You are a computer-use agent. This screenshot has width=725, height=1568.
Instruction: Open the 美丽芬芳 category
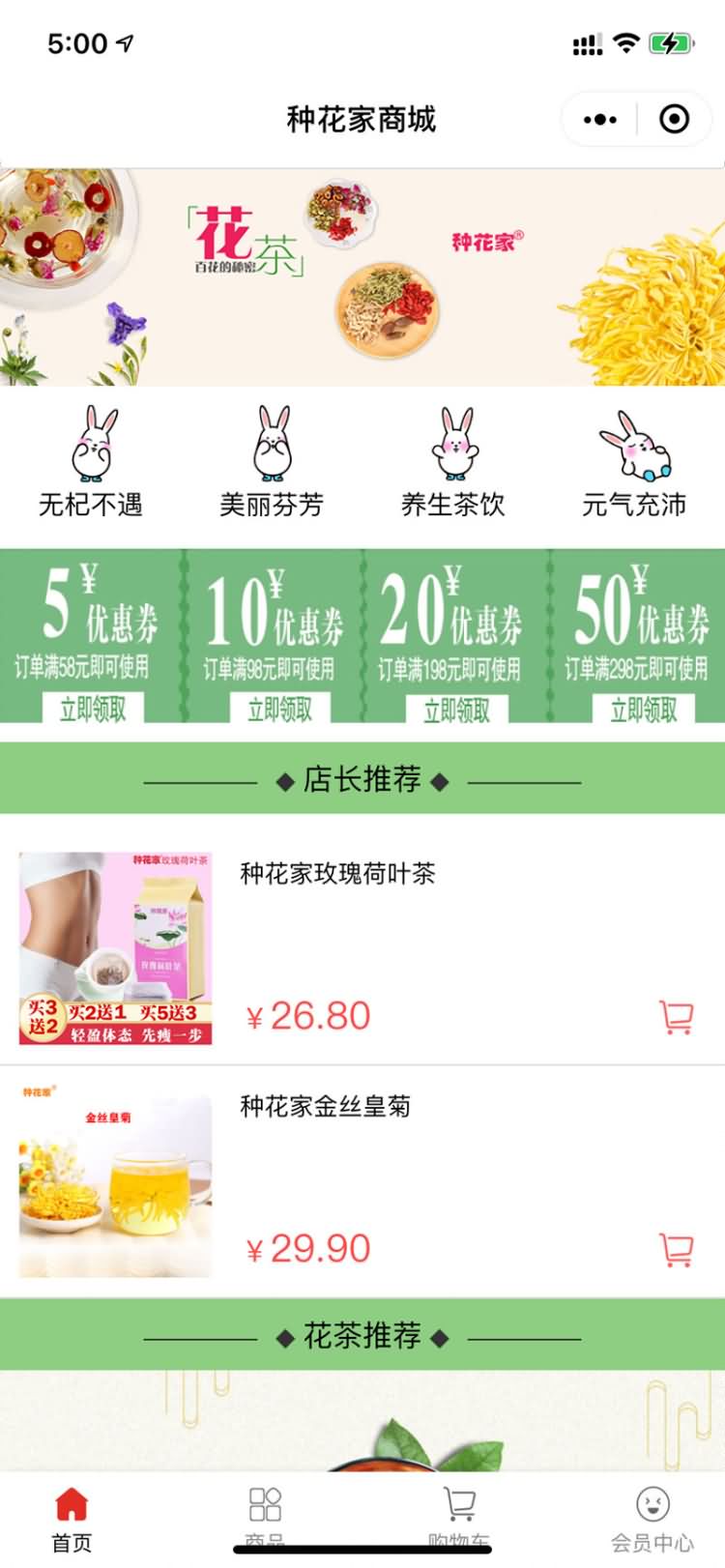(x=272, y=462)
